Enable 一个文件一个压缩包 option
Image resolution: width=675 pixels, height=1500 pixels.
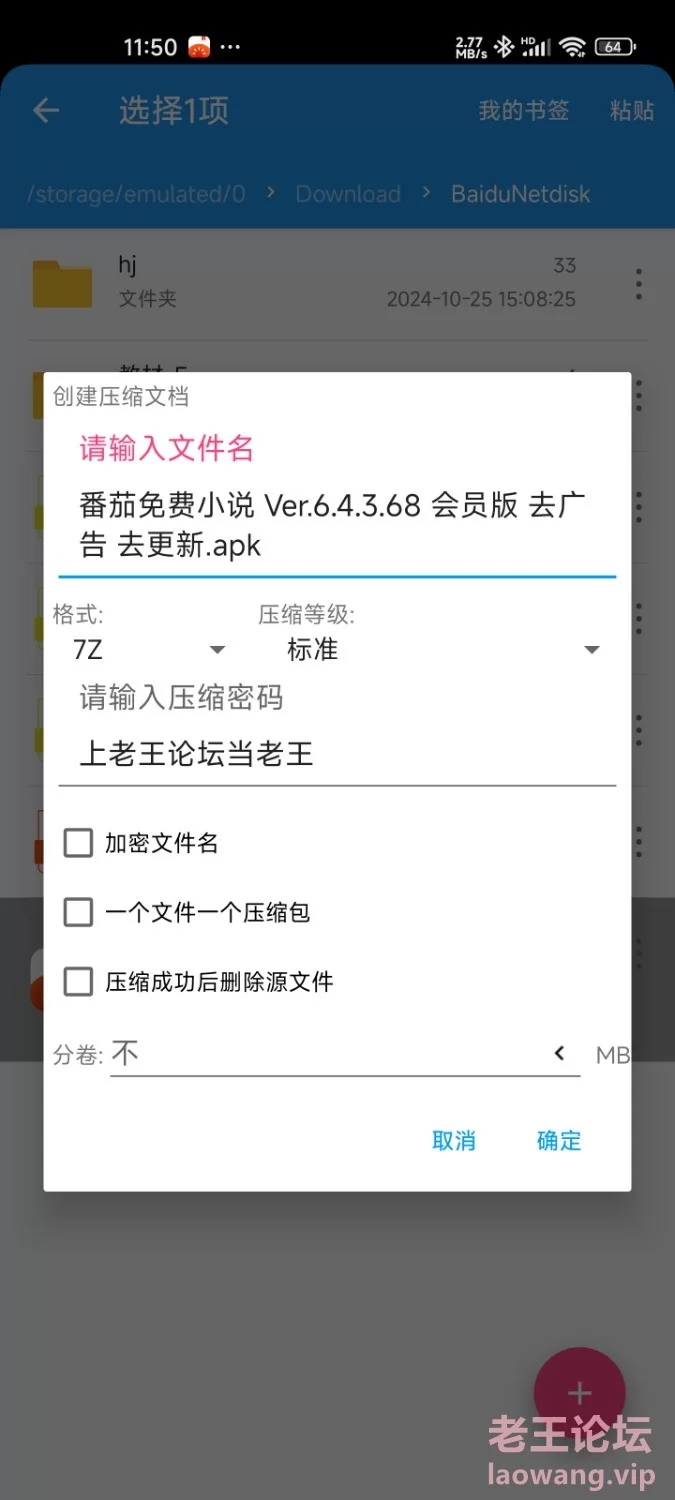[x=78, y=912]
